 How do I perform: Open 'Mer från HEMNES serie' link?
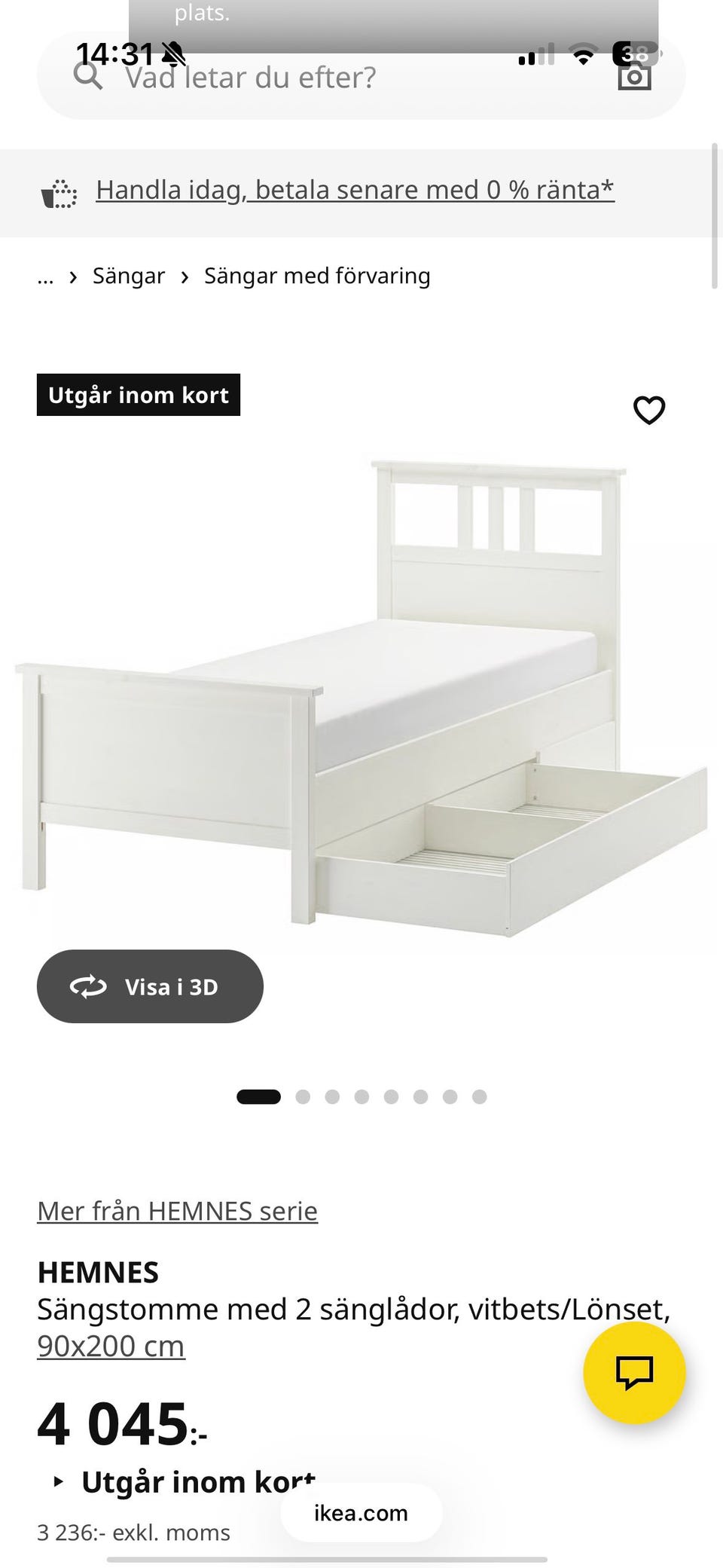click(177, 1211)
